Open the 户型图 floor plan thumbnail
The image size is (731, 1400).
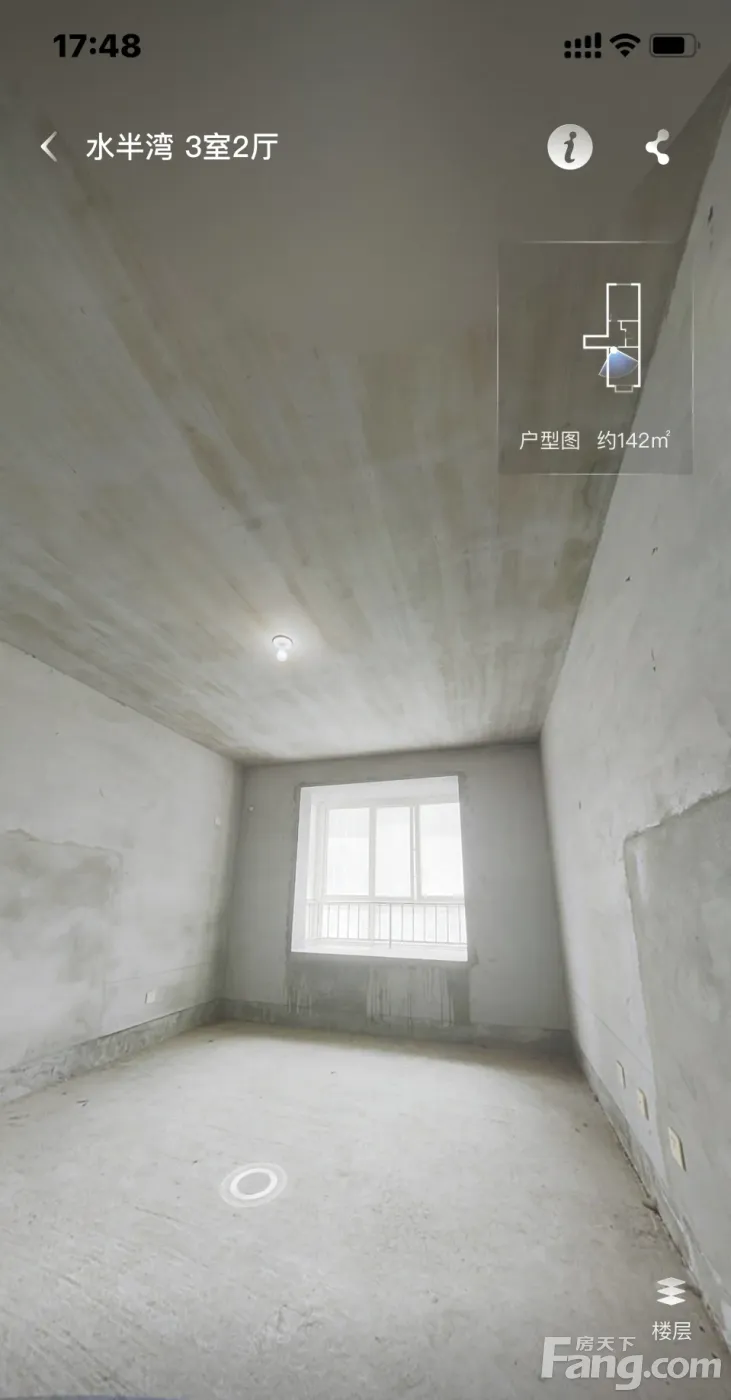596,357
